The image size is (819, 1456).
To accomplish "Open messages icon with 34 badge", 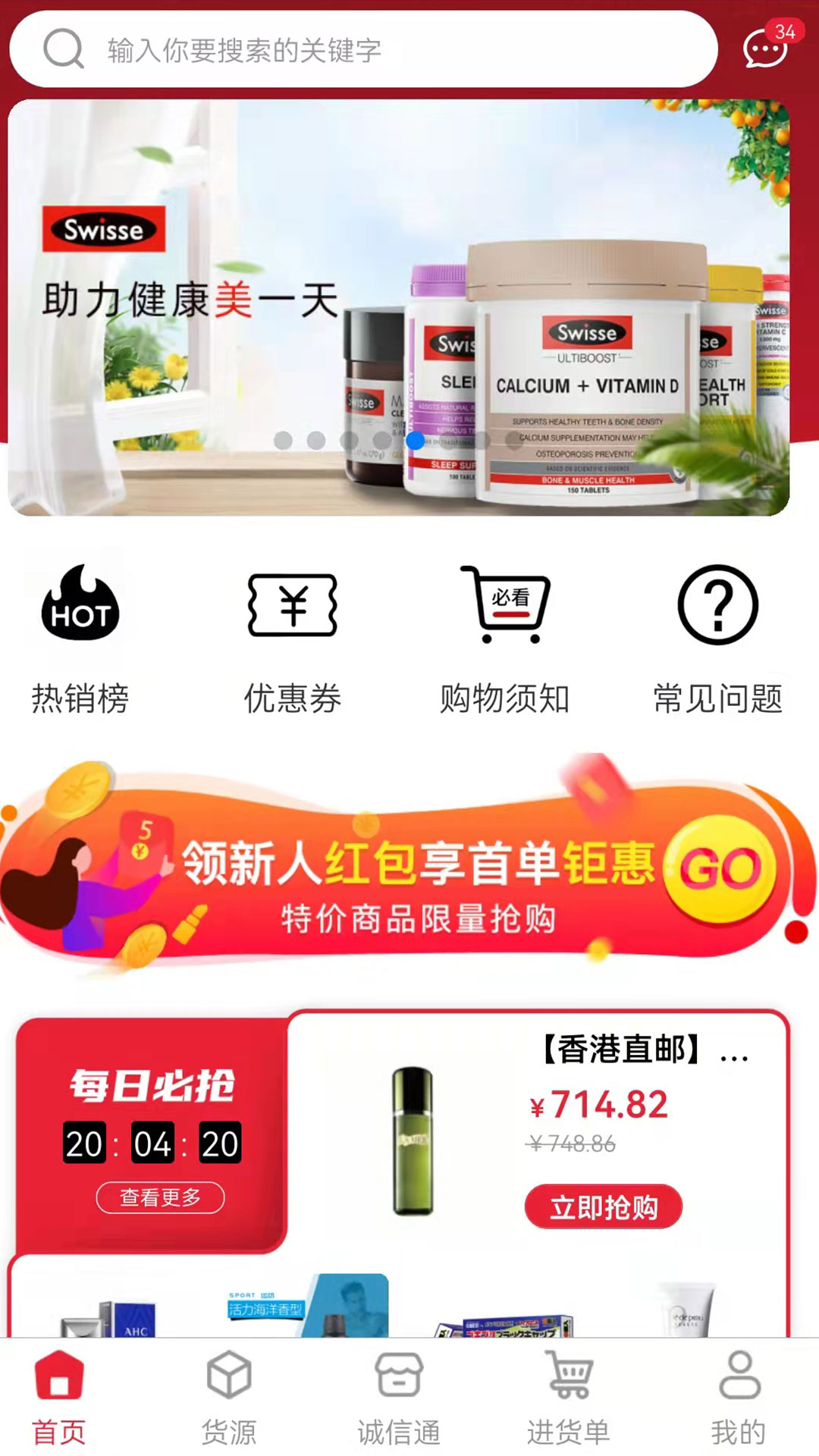I will (x=766, y=49).
